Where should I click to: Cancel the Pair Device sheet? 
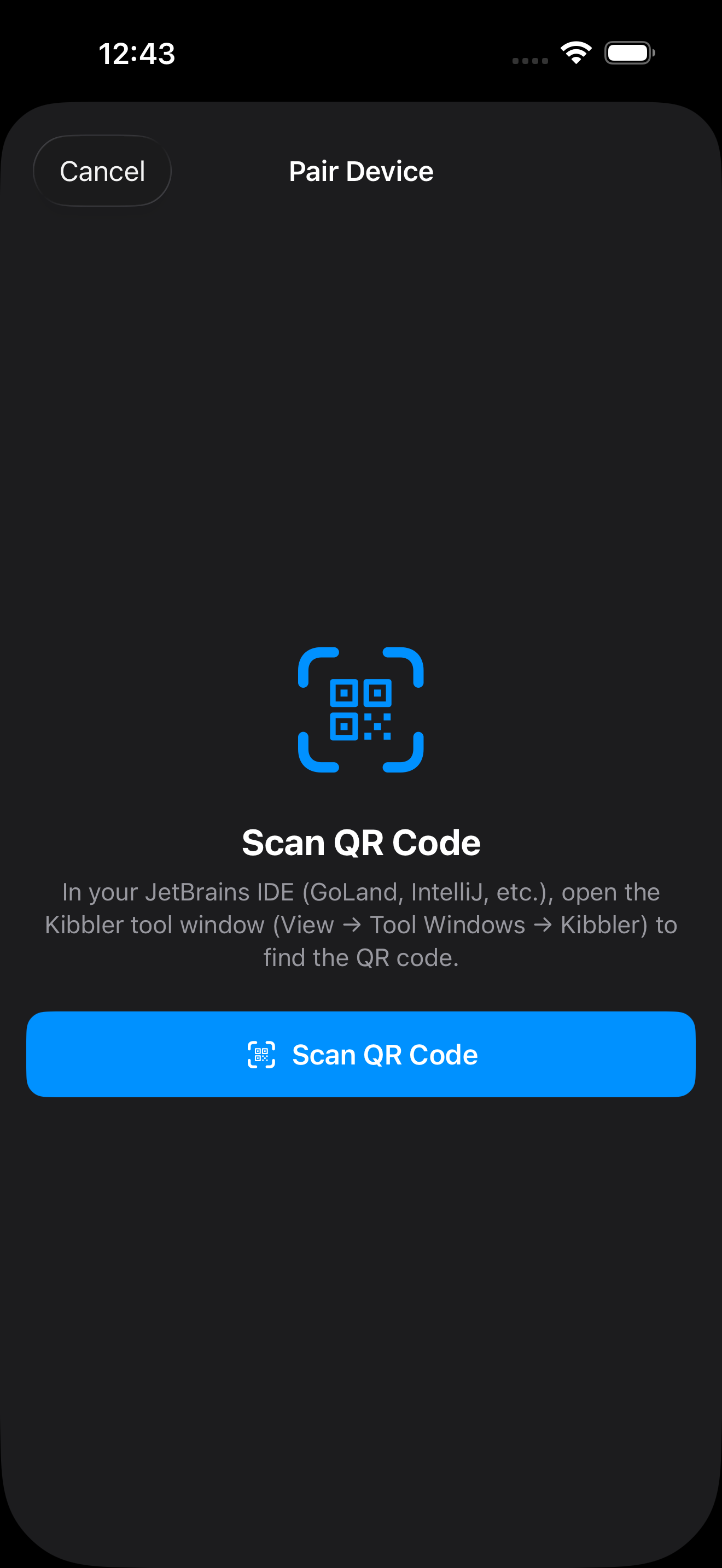102,171
